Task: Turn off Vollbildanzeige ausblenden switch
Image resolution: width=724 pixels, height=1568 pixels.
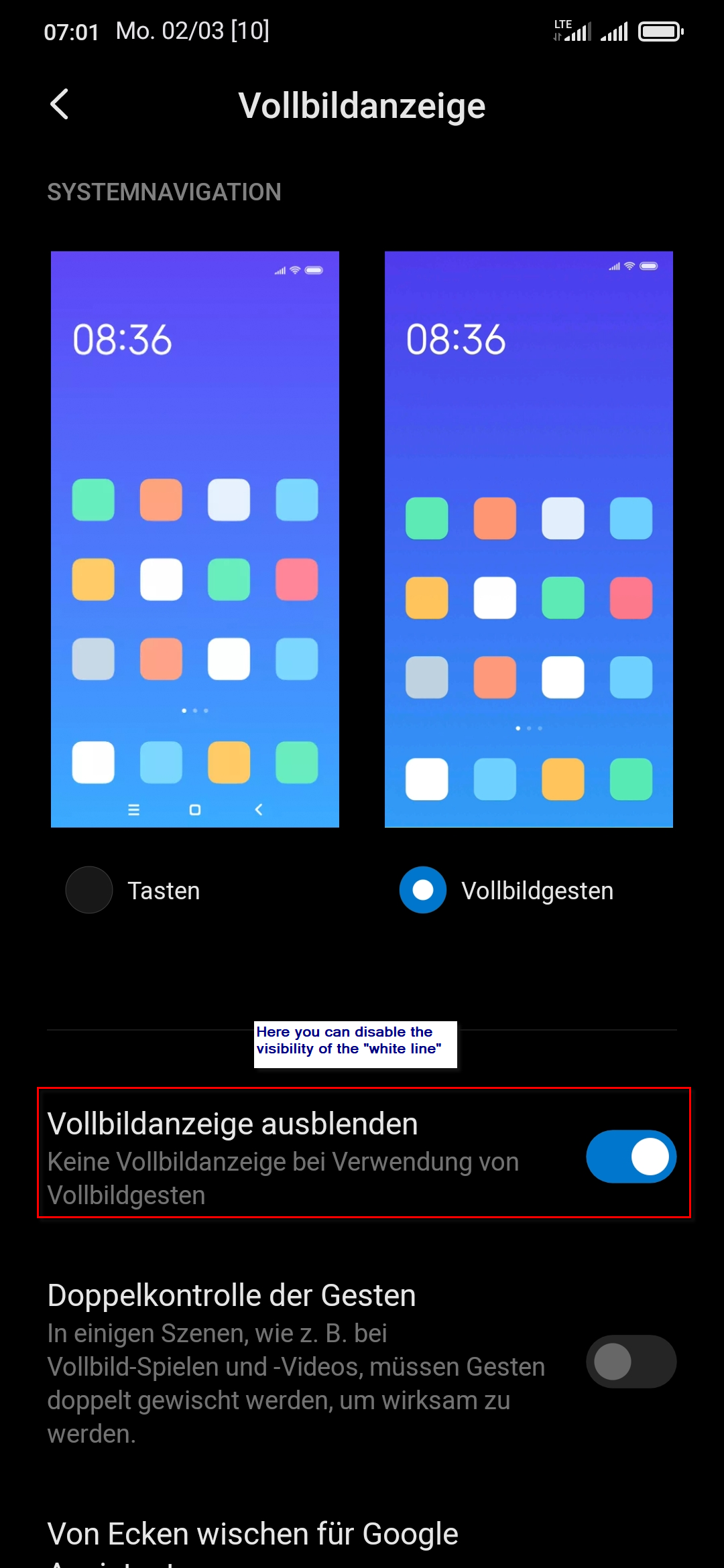Action: (631, 1157)
